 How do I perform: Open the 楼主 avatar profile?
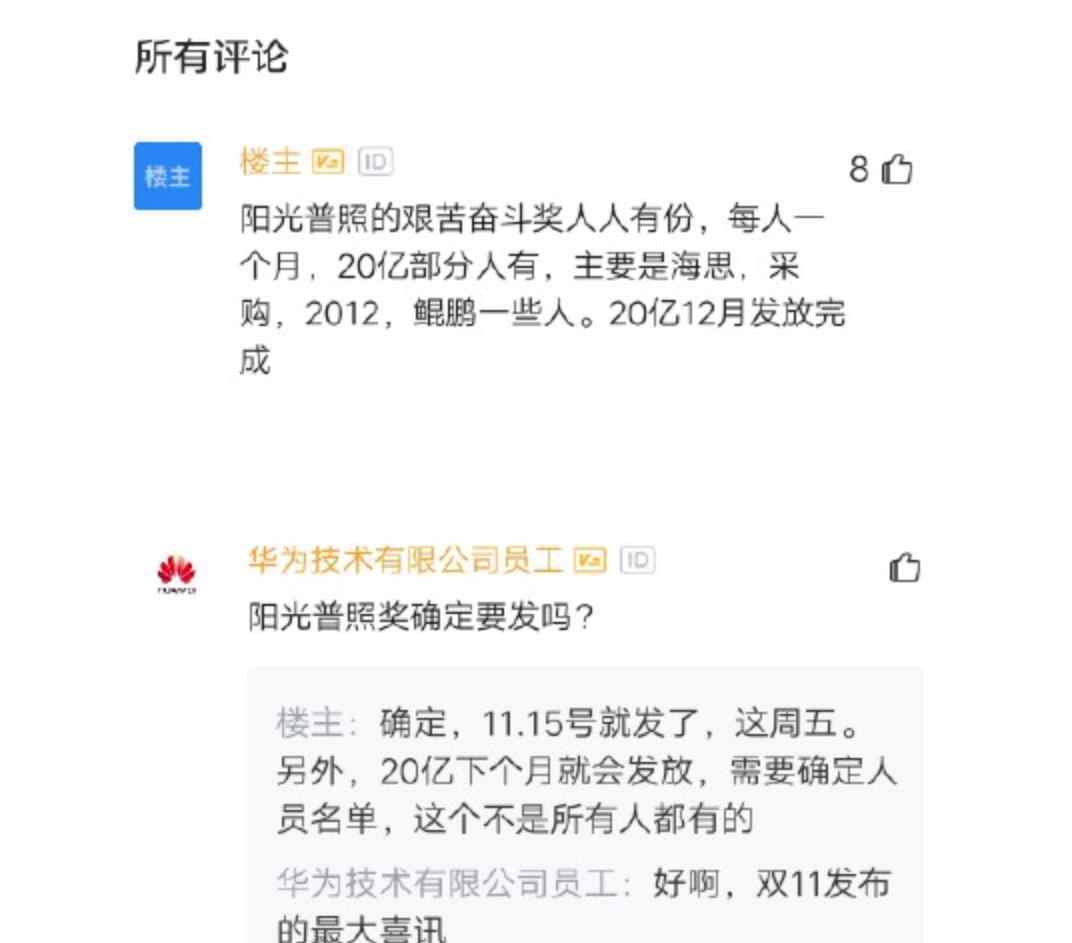pyautogui.click(x=168, y=176)
